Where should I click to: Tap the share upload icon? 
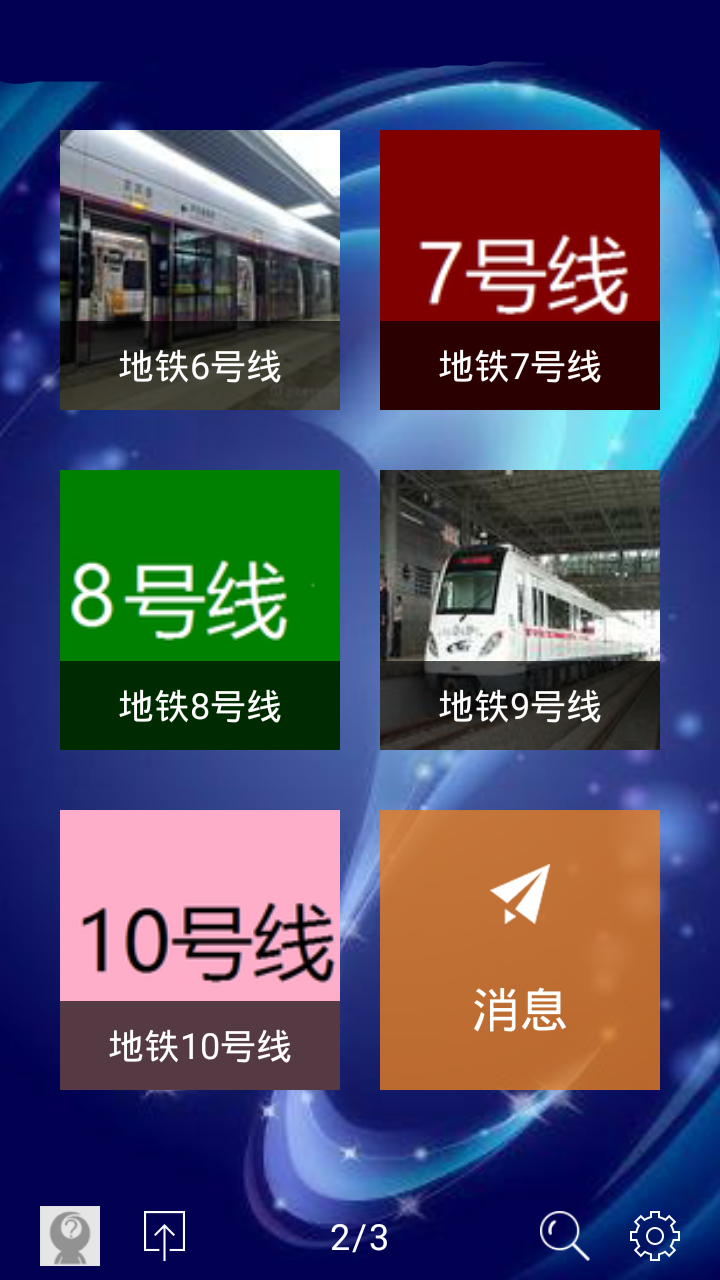pos(164,1236)
